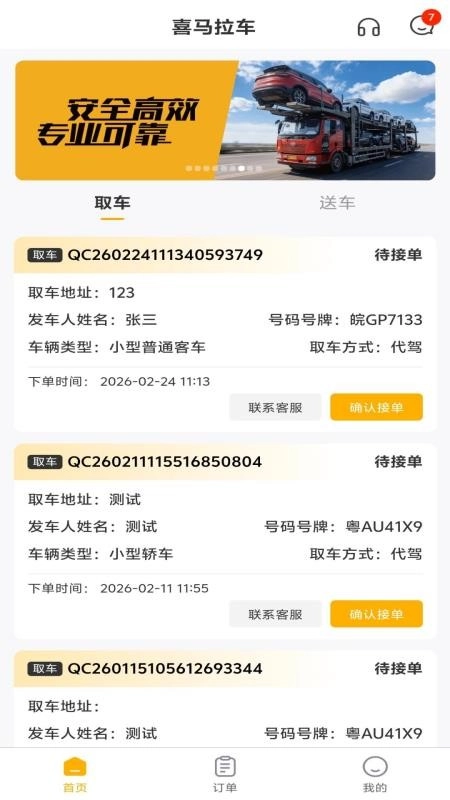Contact support for the 2026-02-11 order

[275, 614]
